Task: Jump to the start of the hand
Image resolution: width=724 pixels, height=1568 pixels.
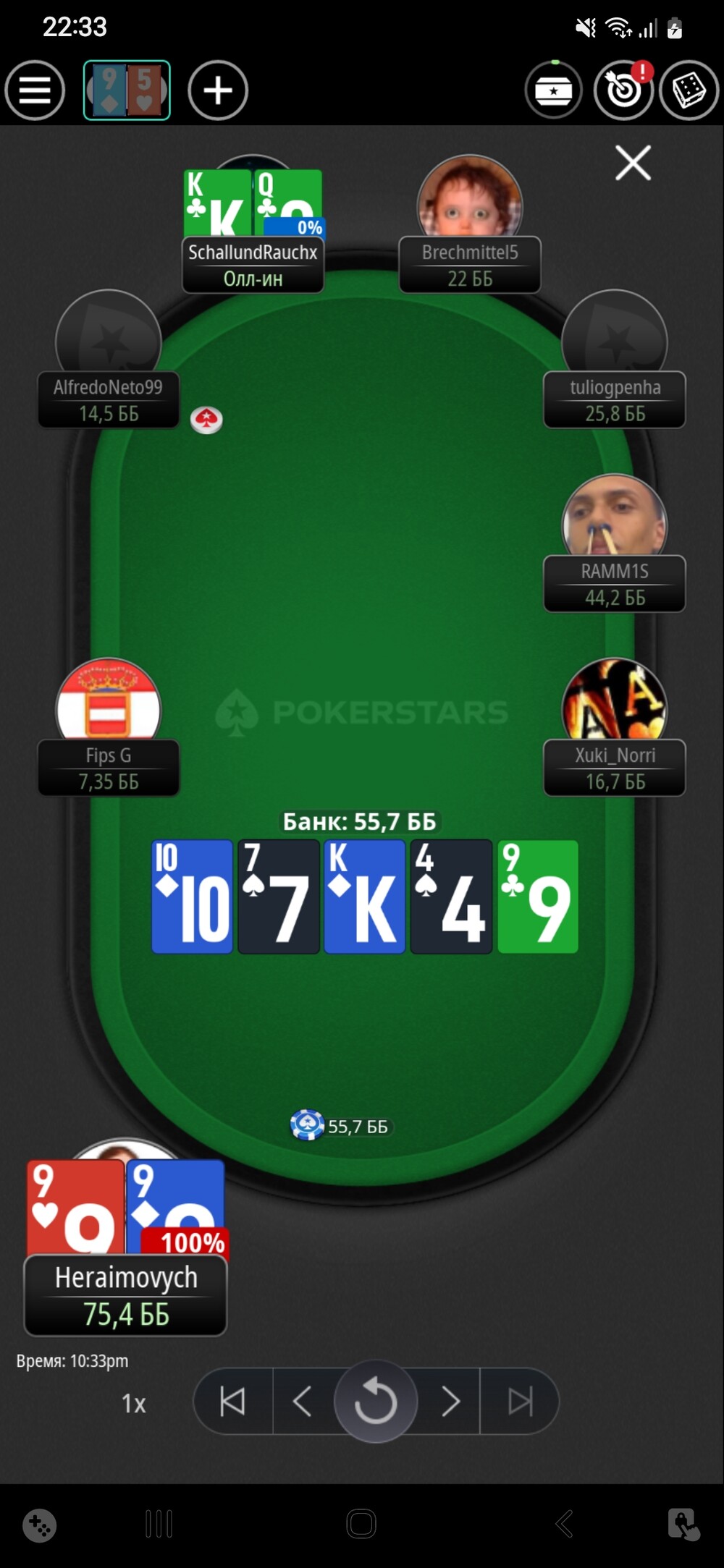Action: pyautogui.click(x=232, y=1402)
